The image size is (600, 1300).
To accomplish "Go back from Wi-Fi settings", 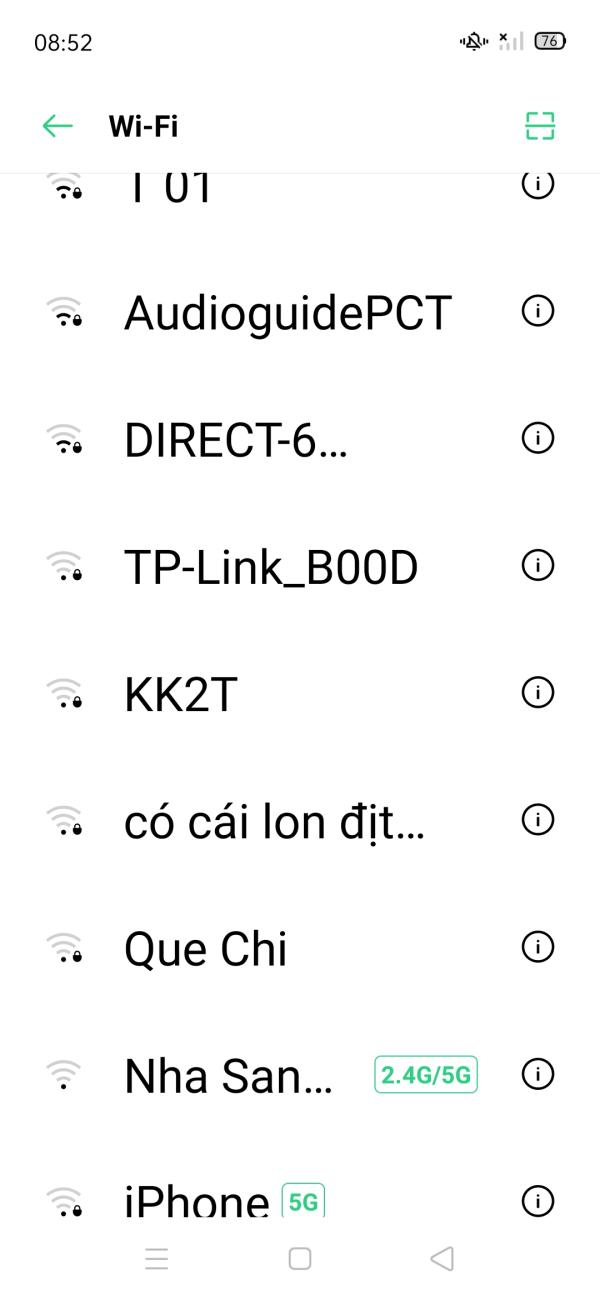I will click(x=58, y=126).
